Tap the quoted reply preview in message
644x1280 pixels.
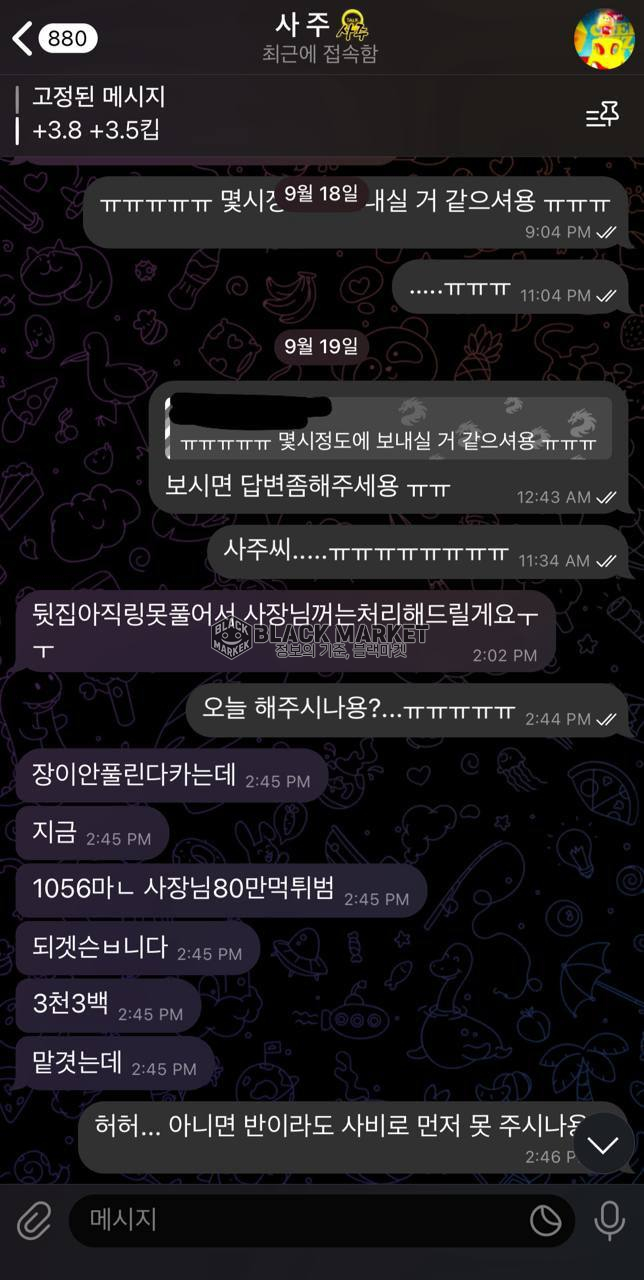(x=388, y=428)
